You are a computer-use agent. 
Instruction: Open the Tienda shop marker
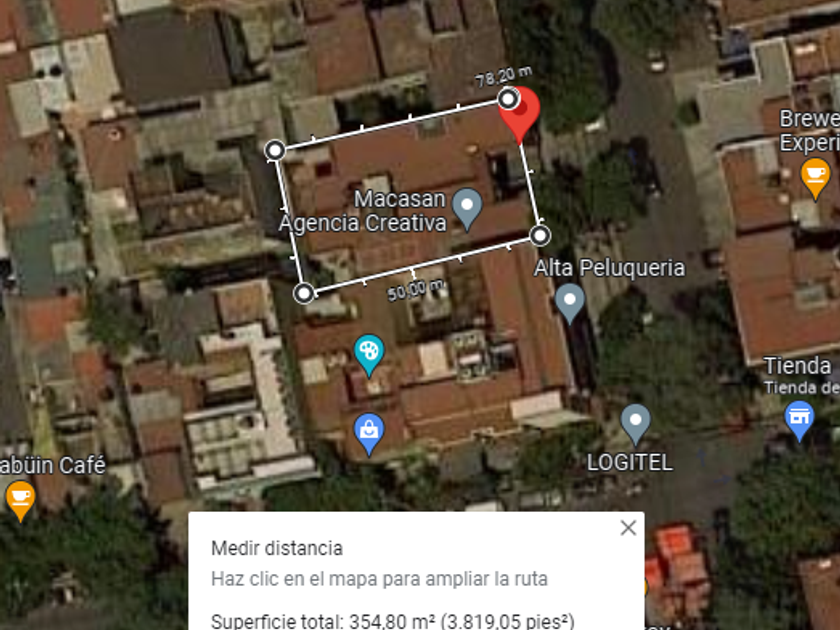[x=798, y=417]
